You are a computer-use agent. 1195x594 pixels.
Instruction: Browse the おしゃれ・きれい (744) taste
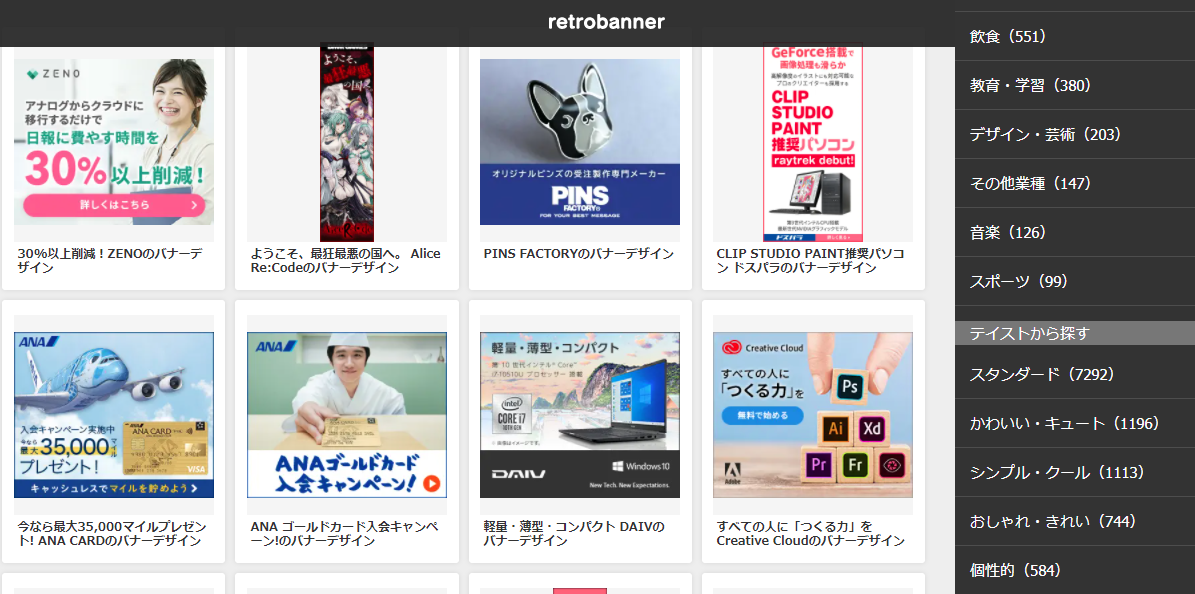(1053, 522)
